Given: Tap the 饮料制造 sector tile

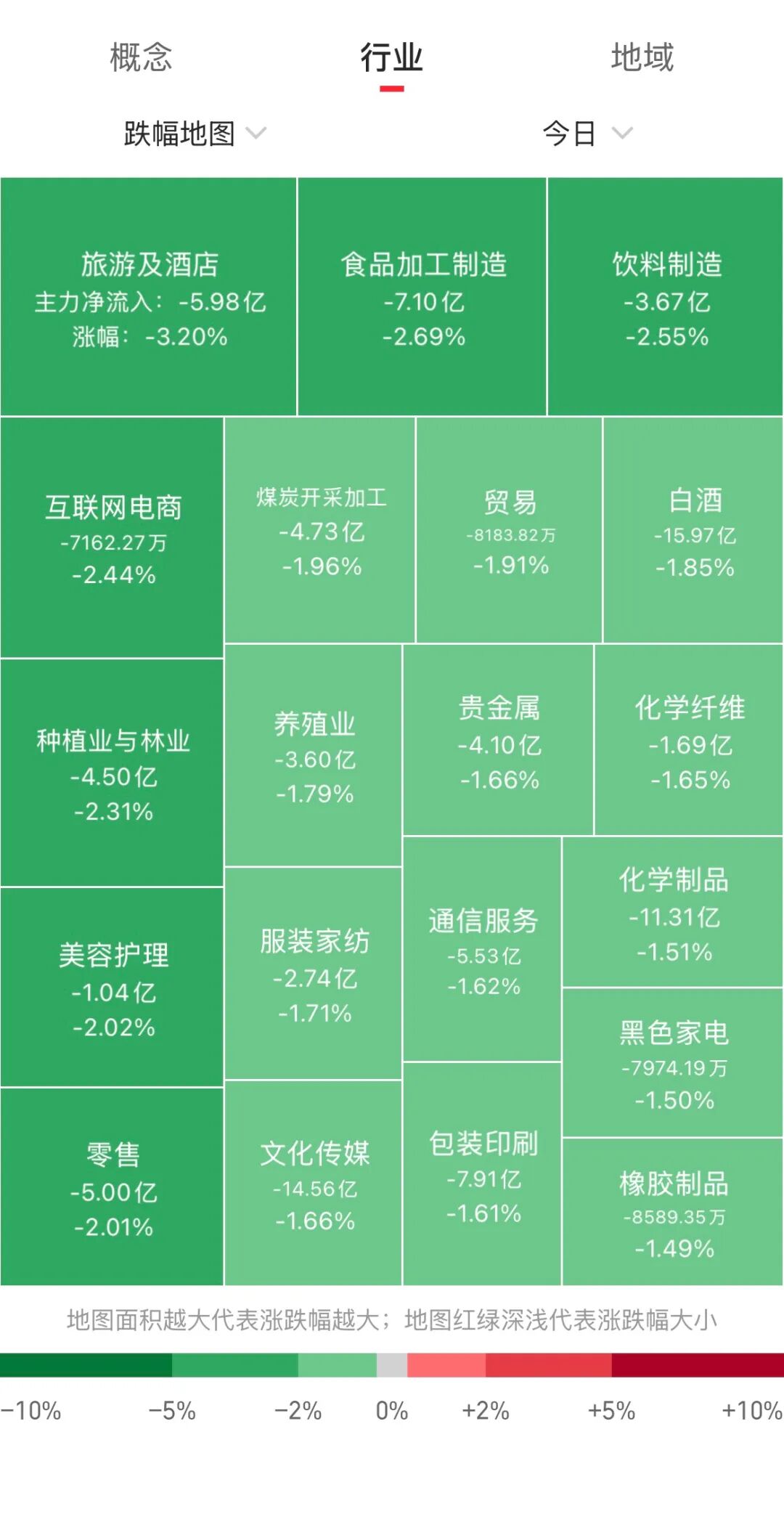Looking at the screenshot, I should click(x=666, y=298).
